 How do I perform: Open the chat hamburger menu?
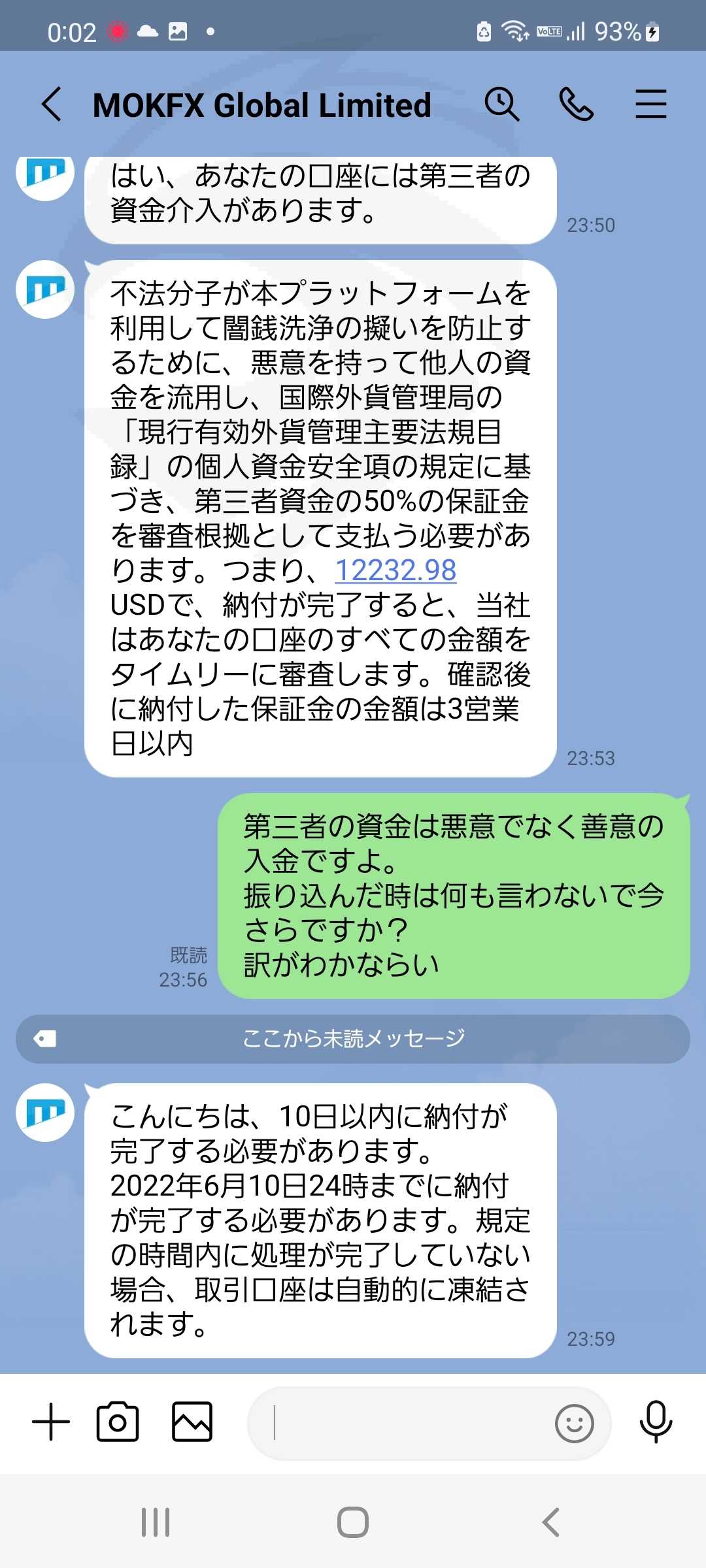[651, 105]
